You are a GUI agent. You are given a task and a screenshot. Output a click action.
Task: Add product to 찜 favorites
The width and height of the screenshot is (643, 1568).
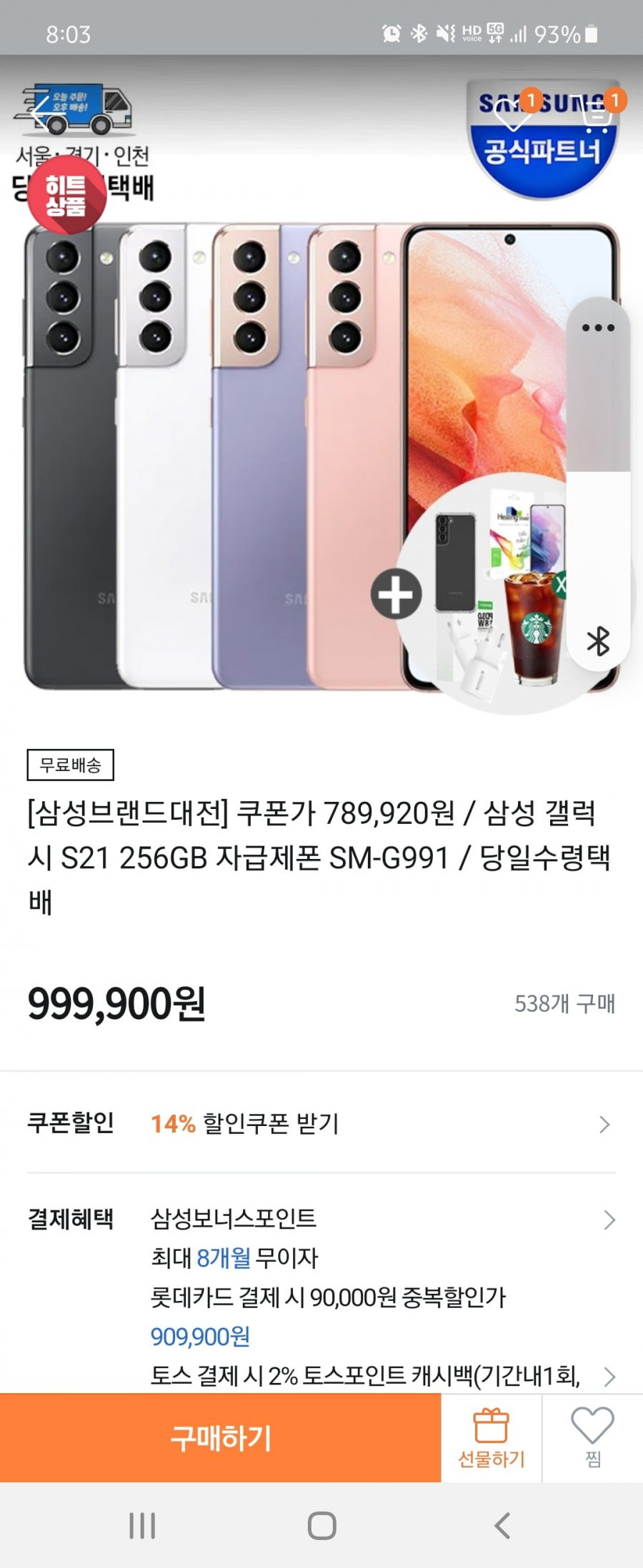coord(592,1437)
